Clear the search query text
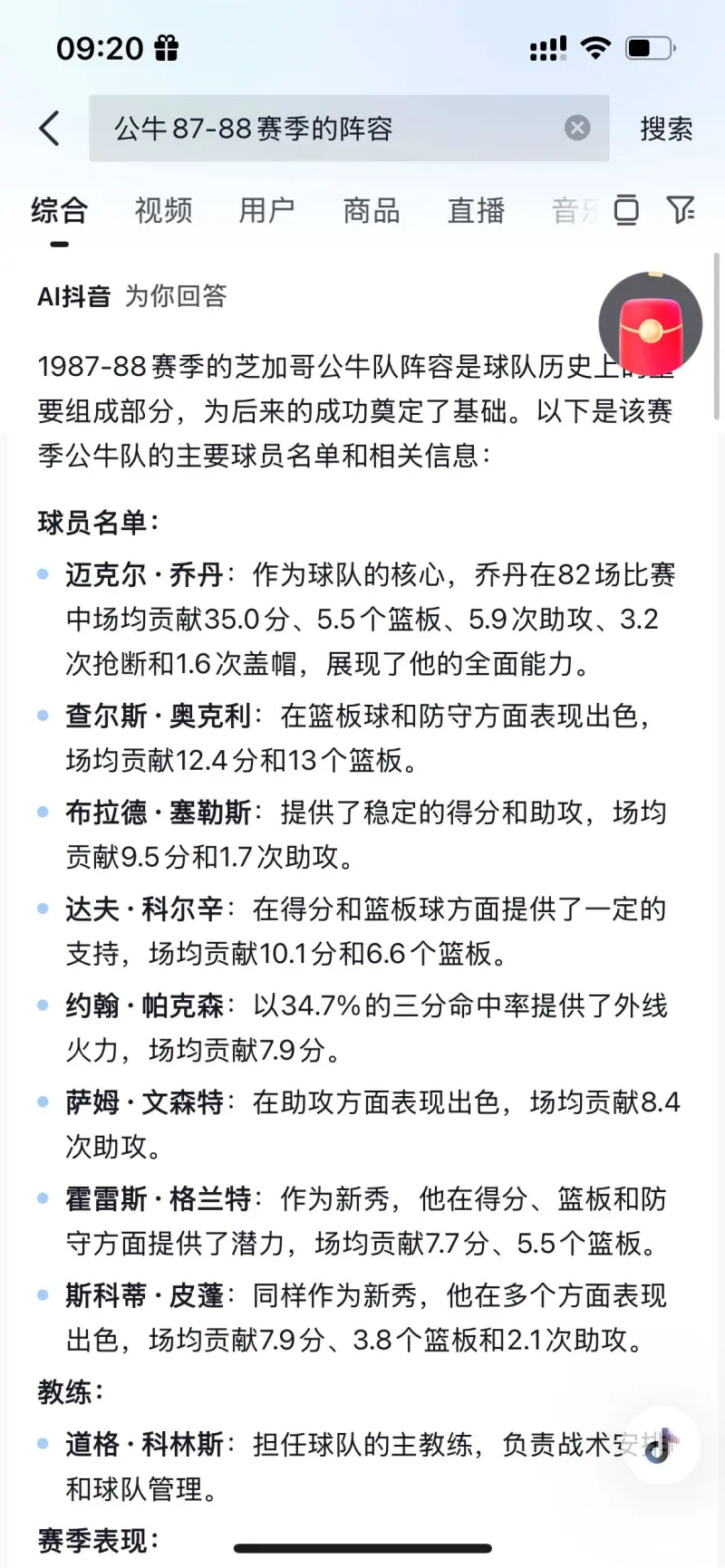Viewport: 725px width, 1568px height. tap(577, 129)
